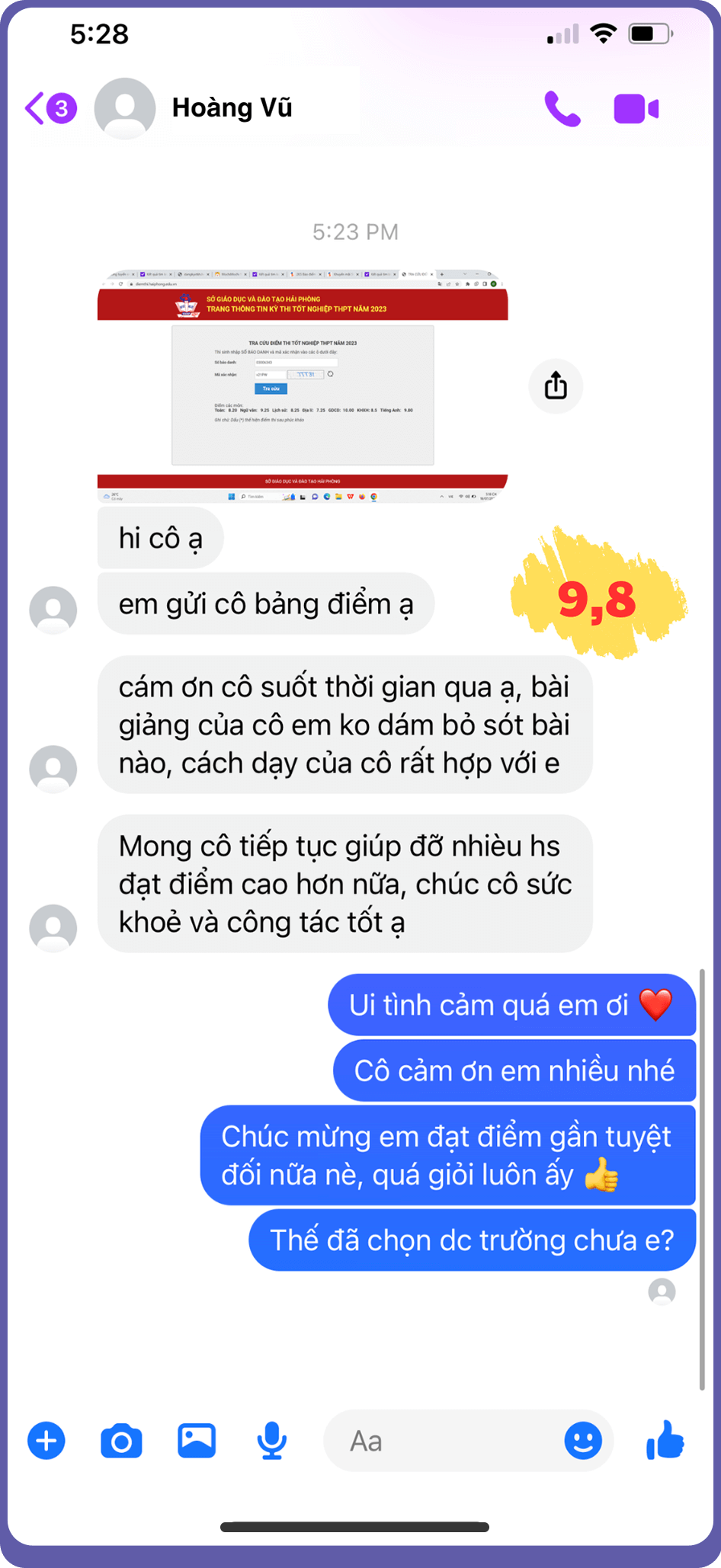Open Hoàng Vũ's profile details

tap(232, 108)
